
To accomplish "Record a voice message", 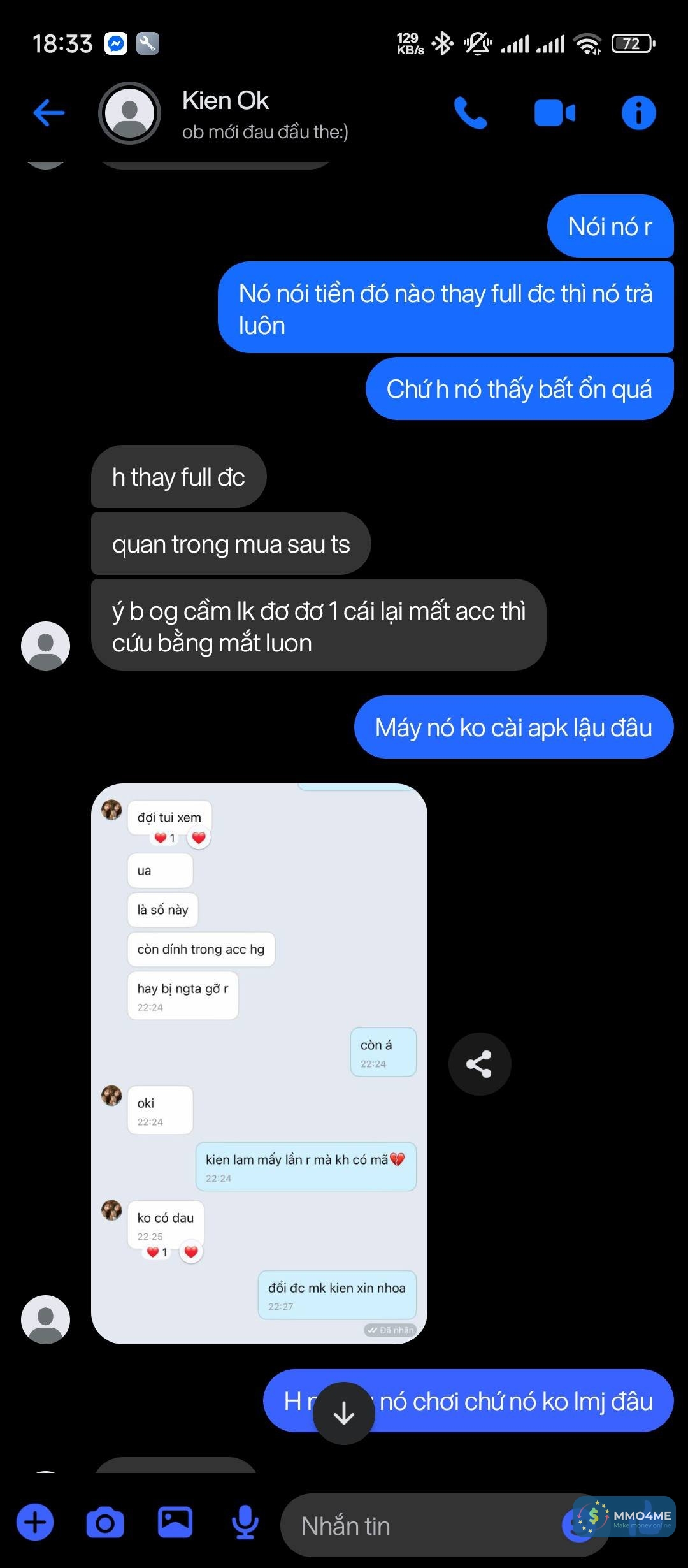I will pos(245,1523).
